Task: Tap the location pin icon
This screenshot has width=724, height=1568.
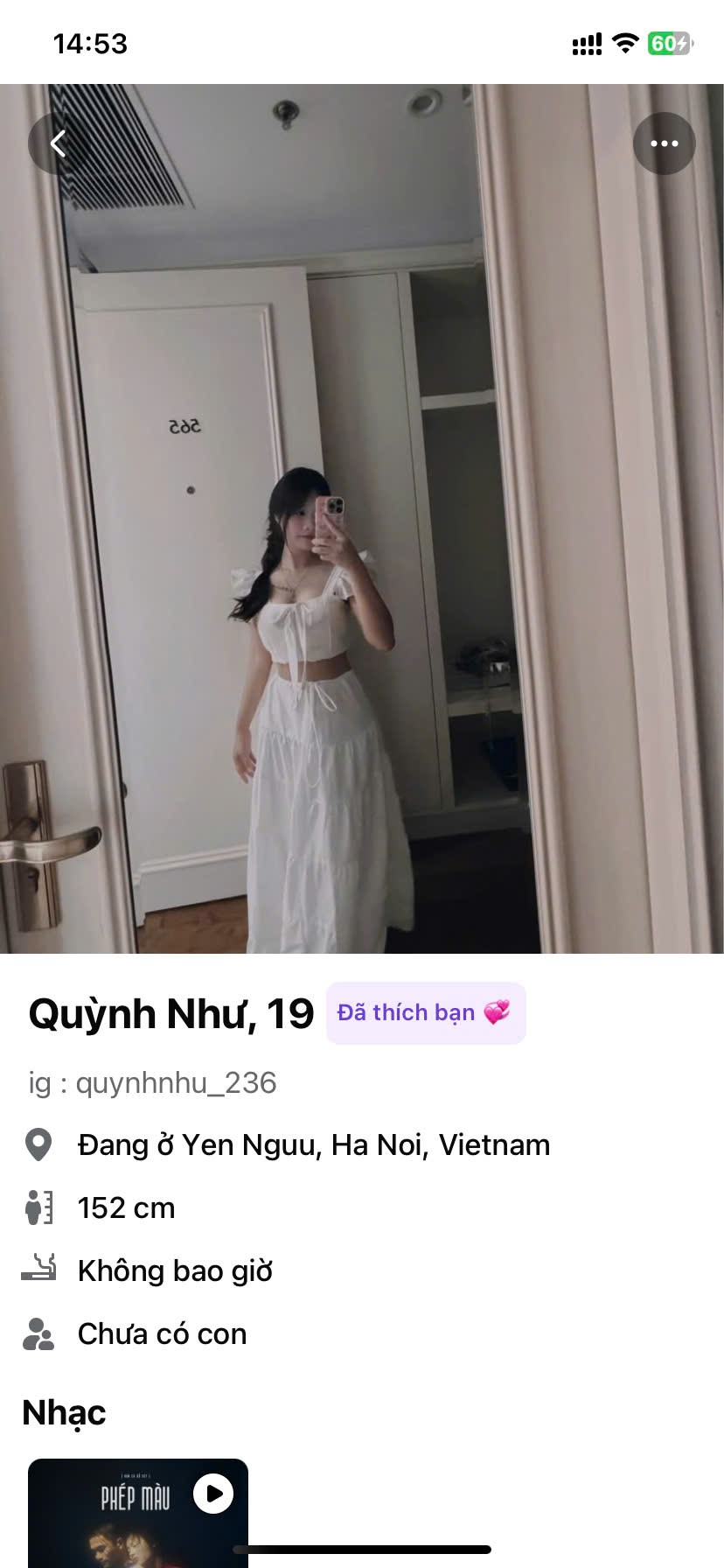Action: point(38,1144)
